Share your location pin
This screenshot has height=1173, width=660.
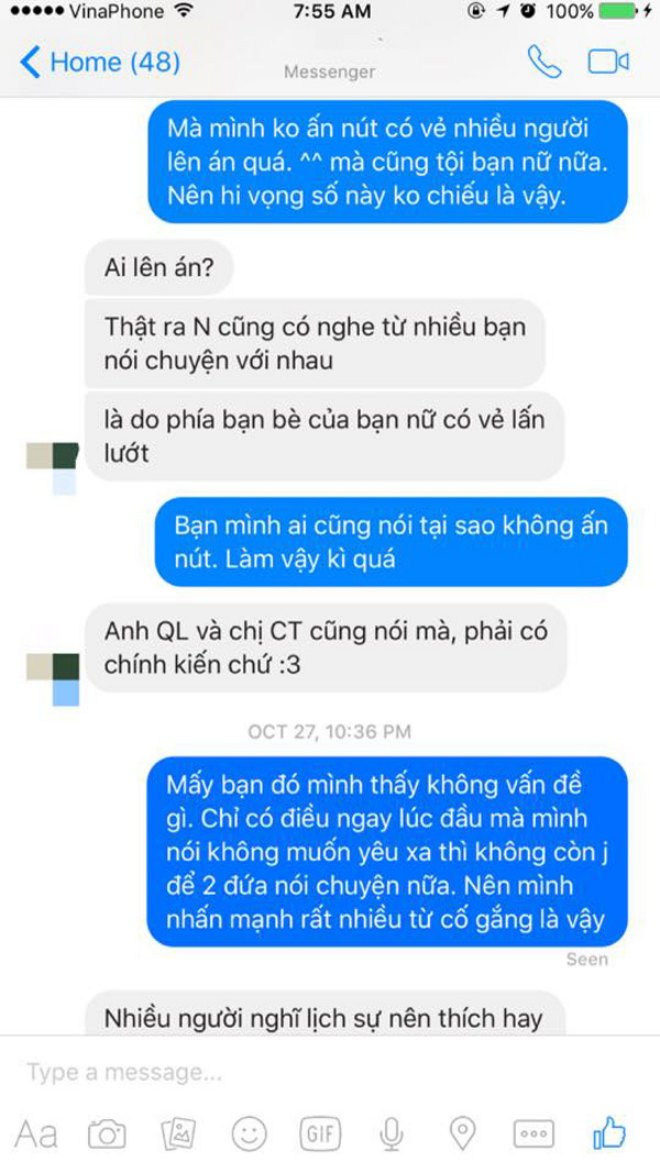462,1134
